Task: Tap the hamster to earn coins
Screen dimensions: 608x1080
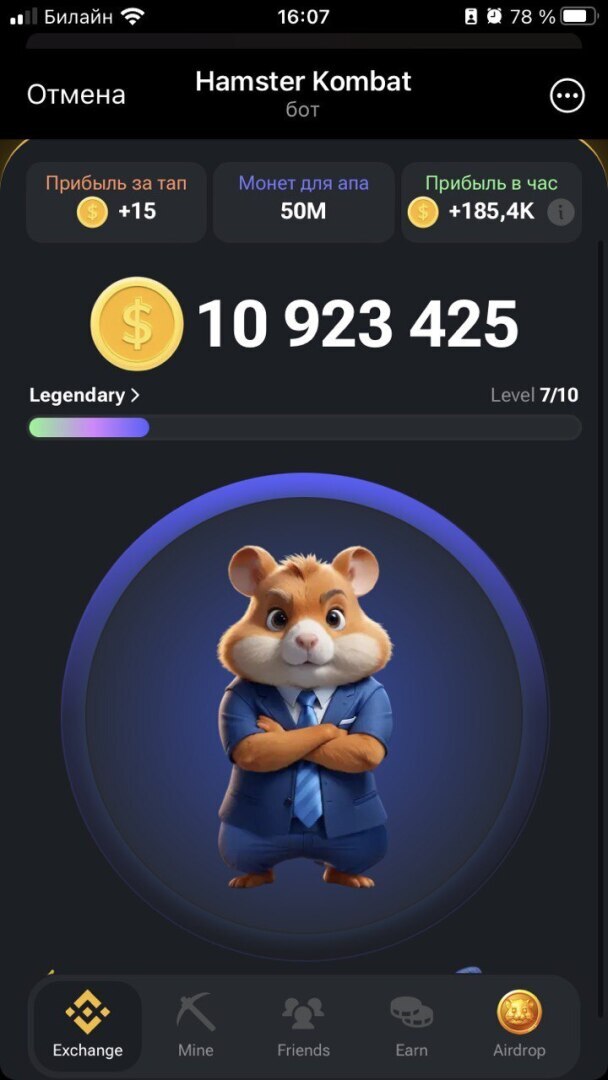Action: (304, 715)
